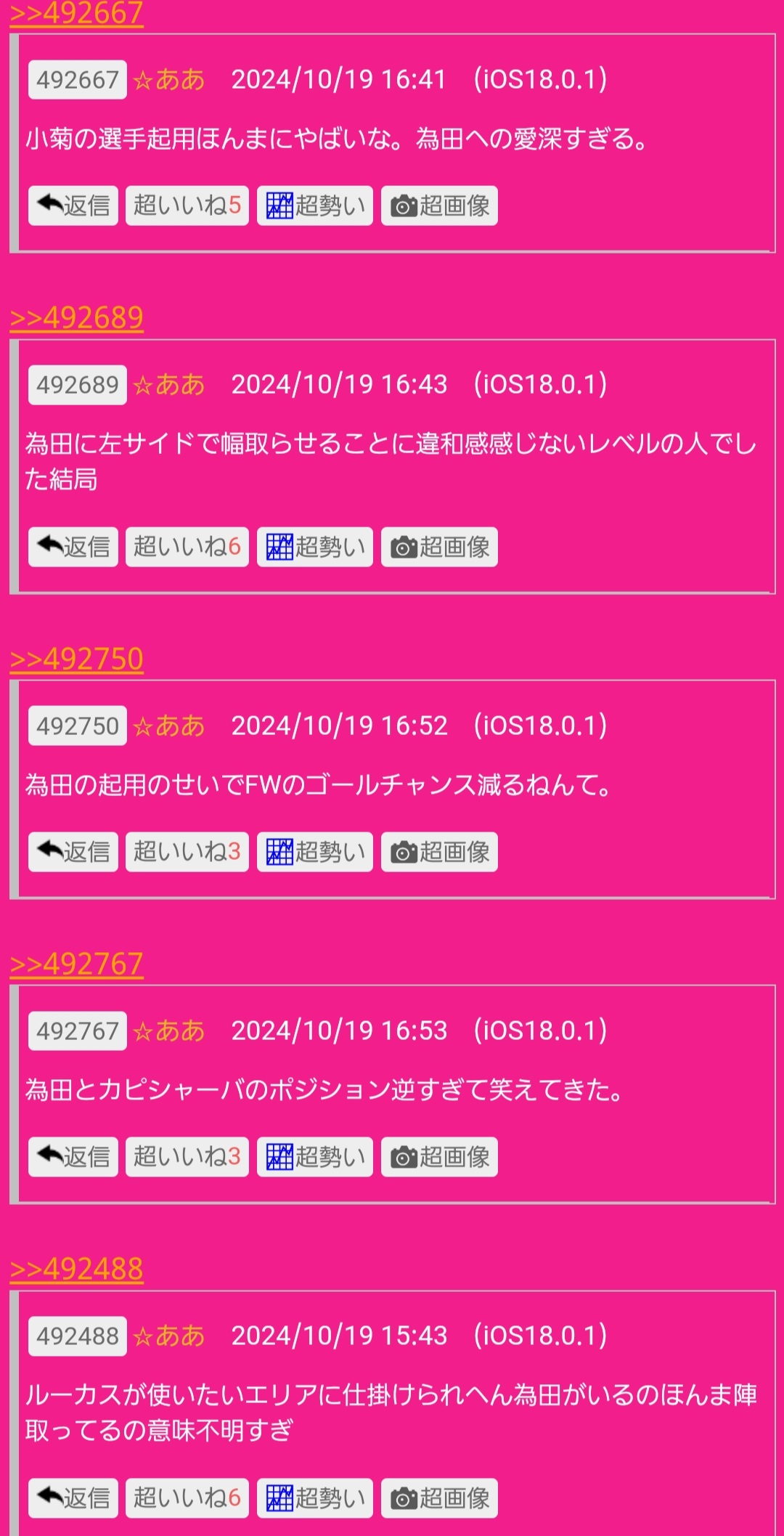The width and height of the screenshot is (784, 1536).
Task: Tap 超画像 under post 492689
Action: pyautogui.click(x=439, y=547)
